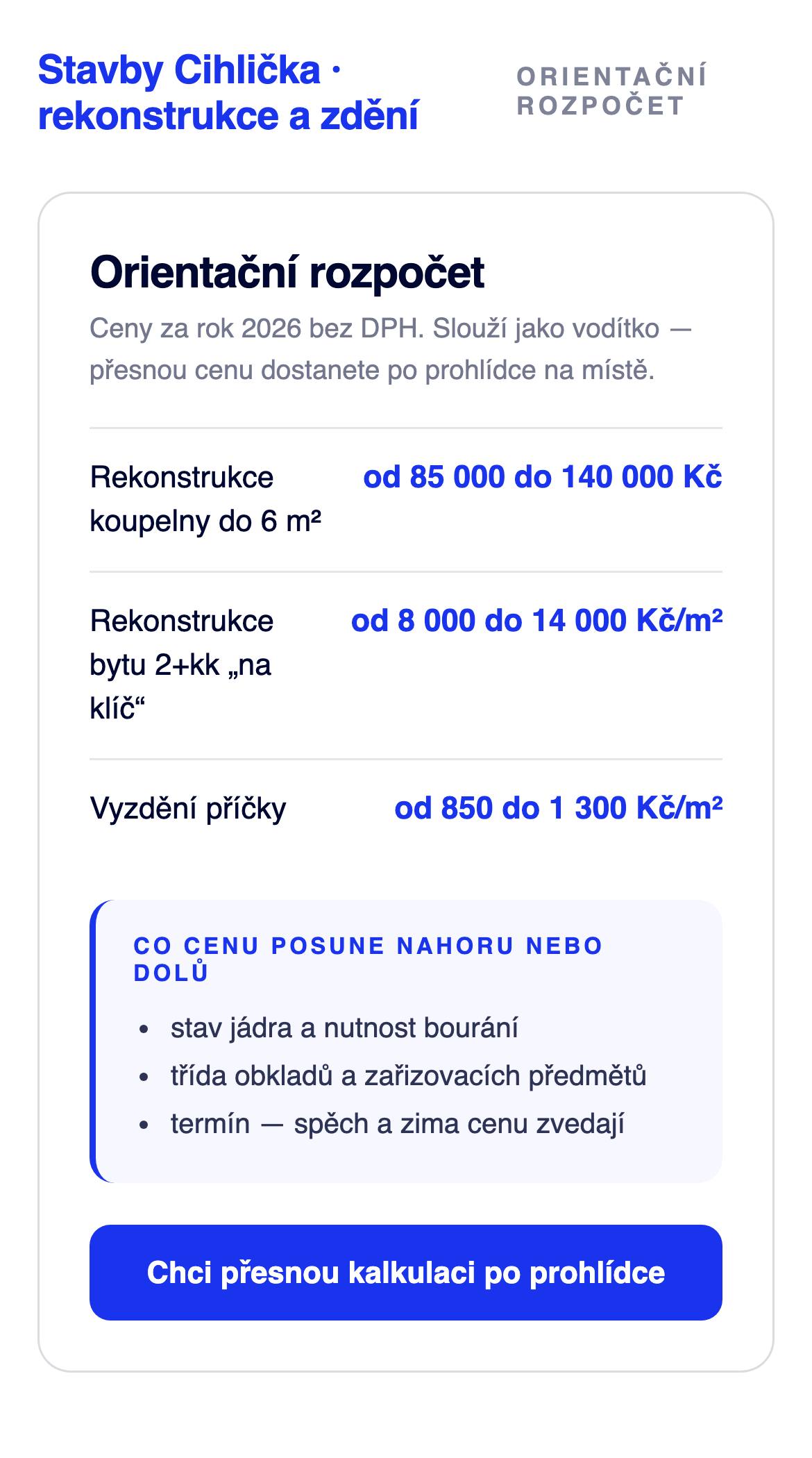Tap Chci přesnou kalkulaci po prohlídce button

[x=405, y=1273]
